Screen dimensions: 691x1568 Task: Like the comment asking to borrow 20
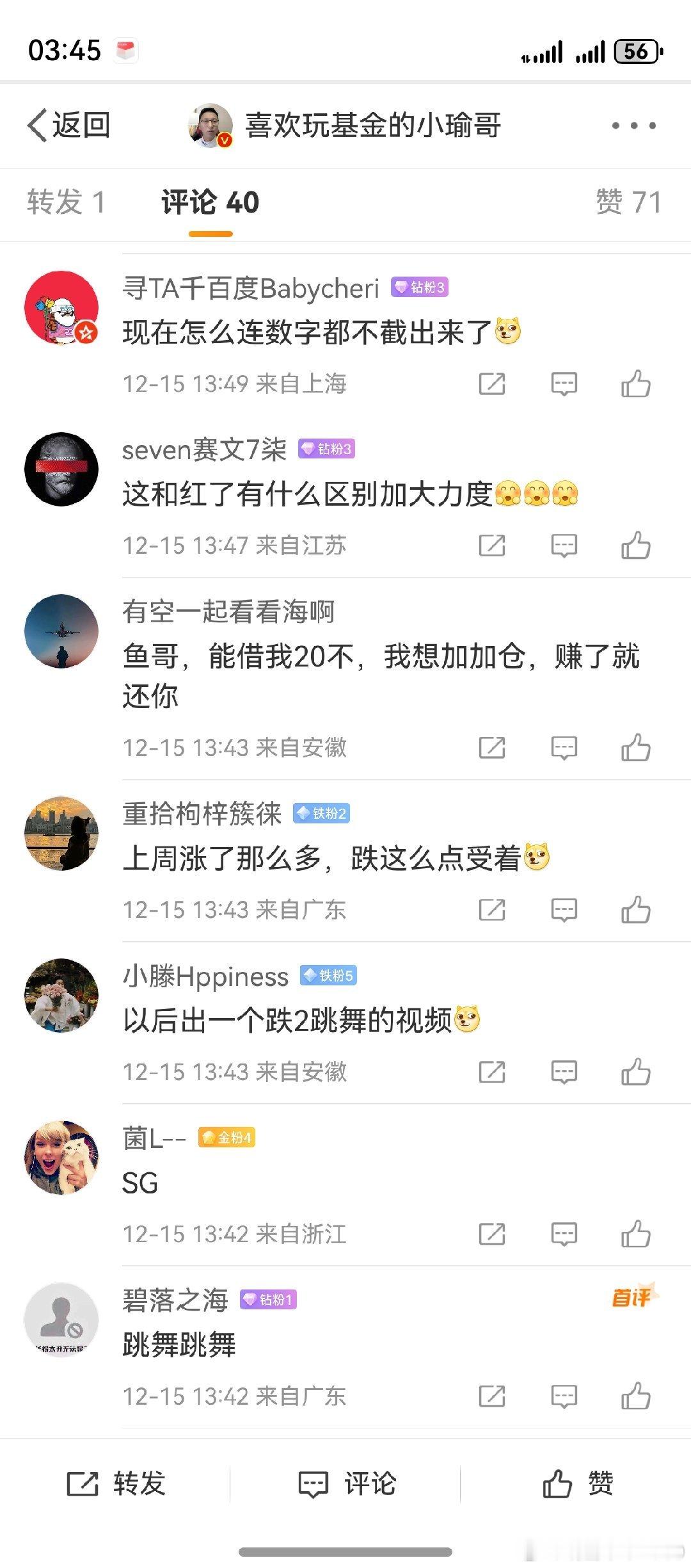click(635, 747)
